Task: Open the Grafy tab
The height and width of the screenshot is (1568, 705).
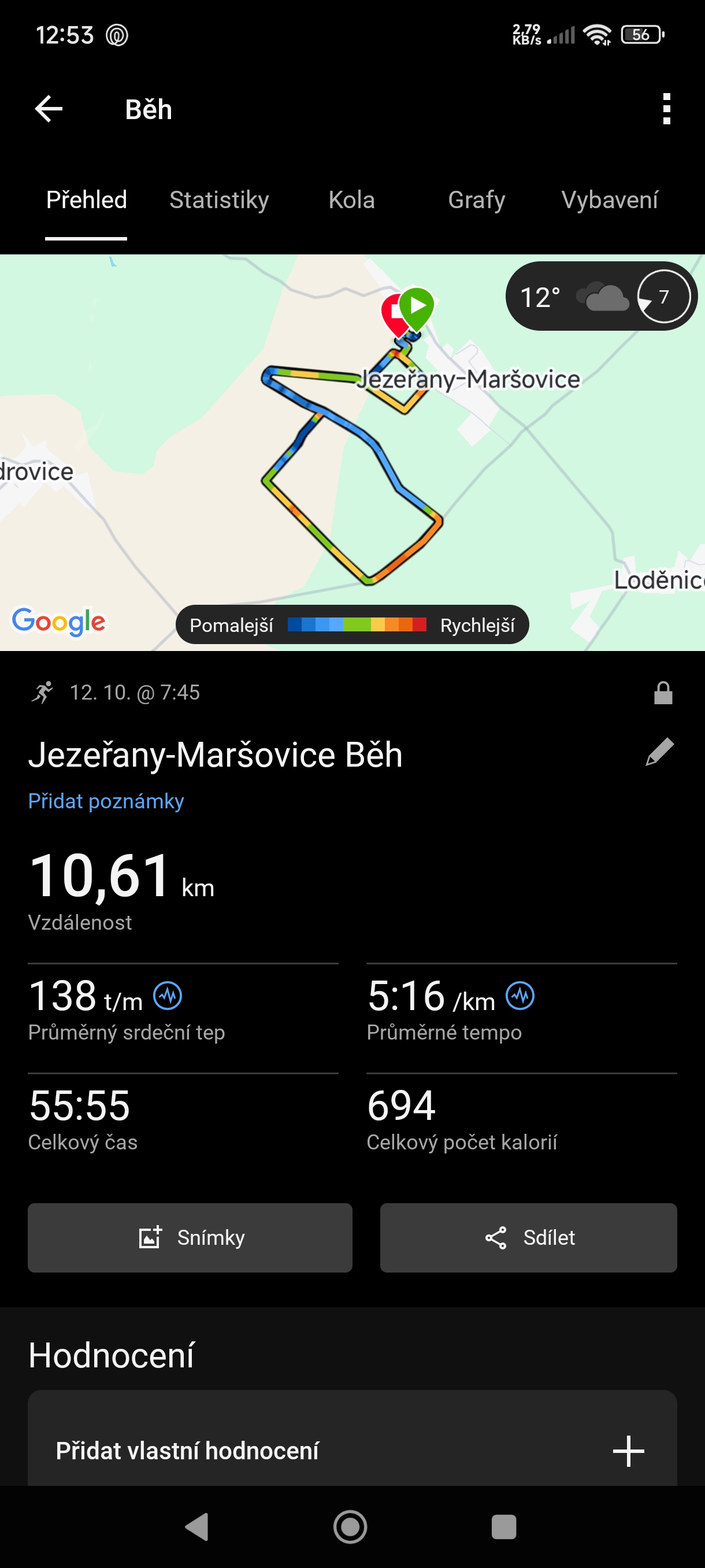Action: (476, 199)
